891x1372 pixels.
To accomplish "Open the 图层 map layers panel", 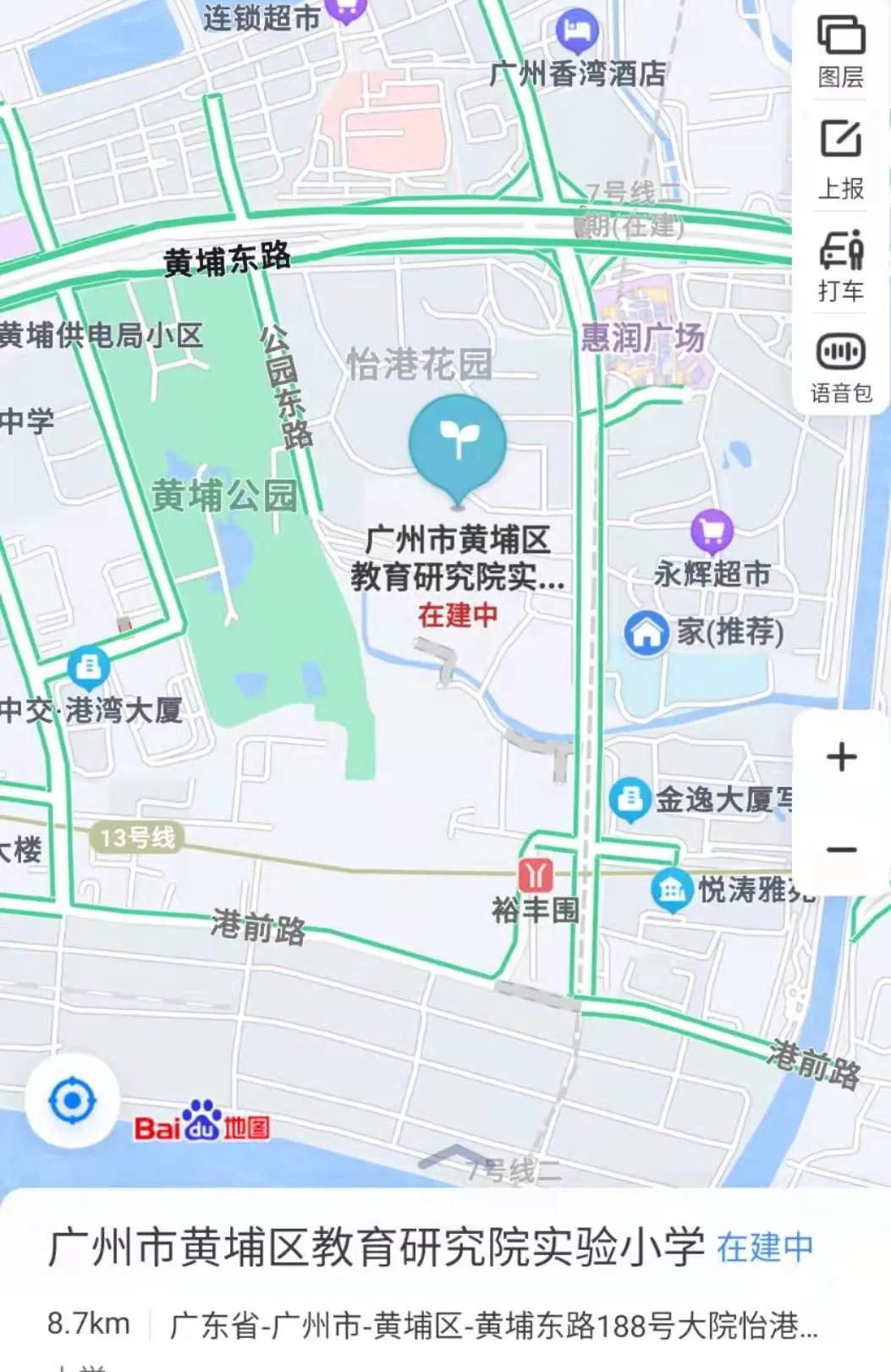I will [840, 50].
